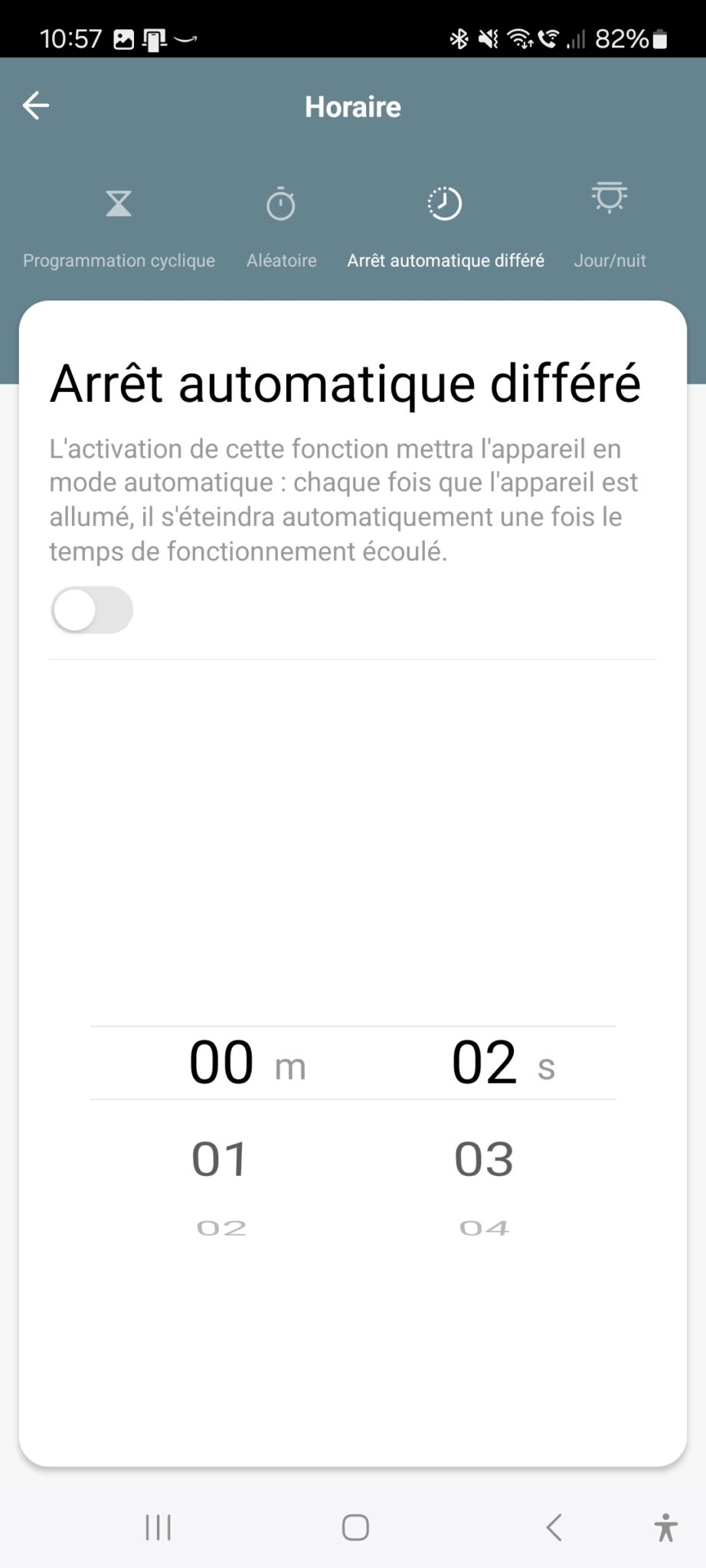The height and width of the screenshot is (1568, 706).
Task: Go back using the top arrow
Action: (36, 106)
